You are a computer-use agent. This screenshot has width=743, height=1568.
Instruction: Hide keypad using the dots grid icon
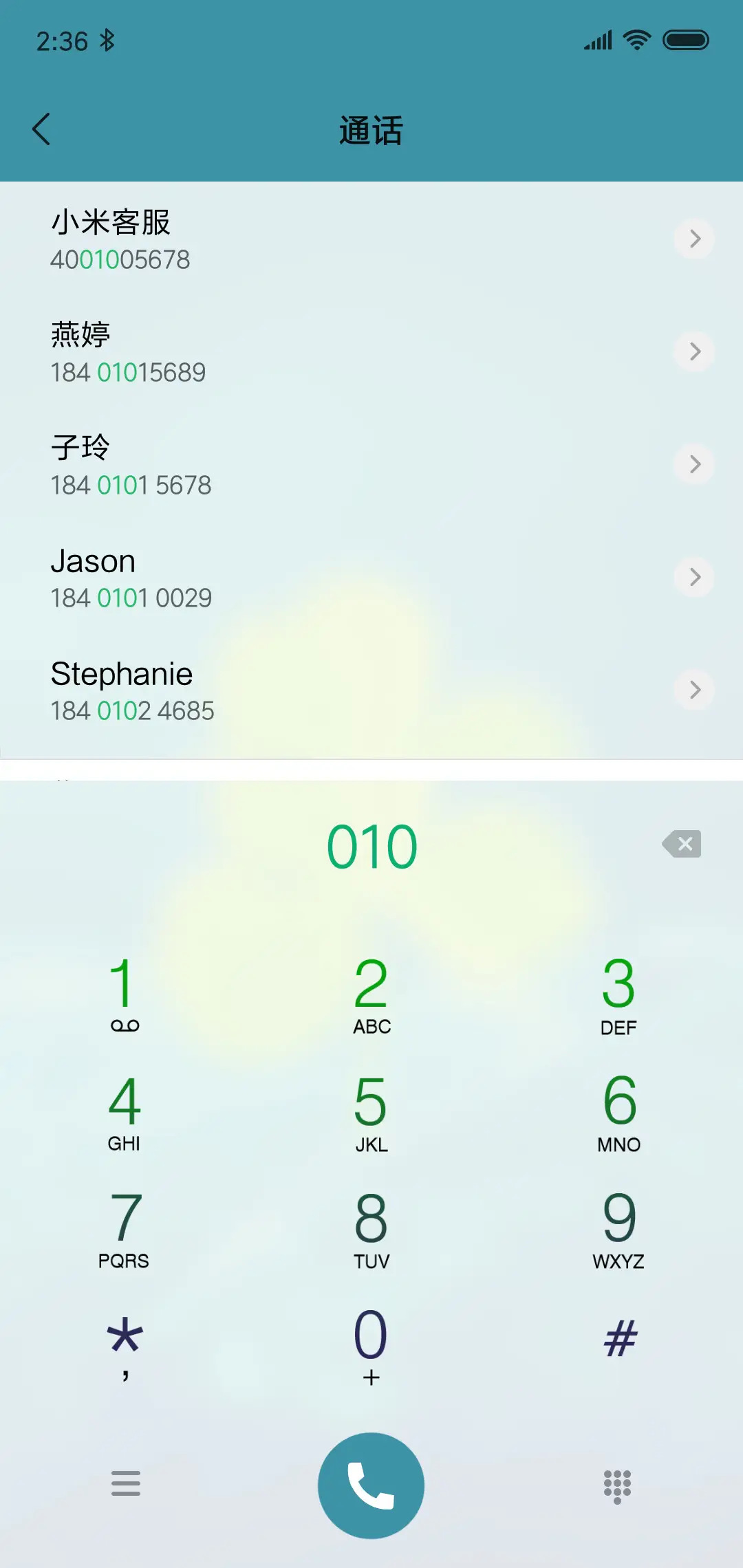pyautogui.click(x=617, y=1485)
